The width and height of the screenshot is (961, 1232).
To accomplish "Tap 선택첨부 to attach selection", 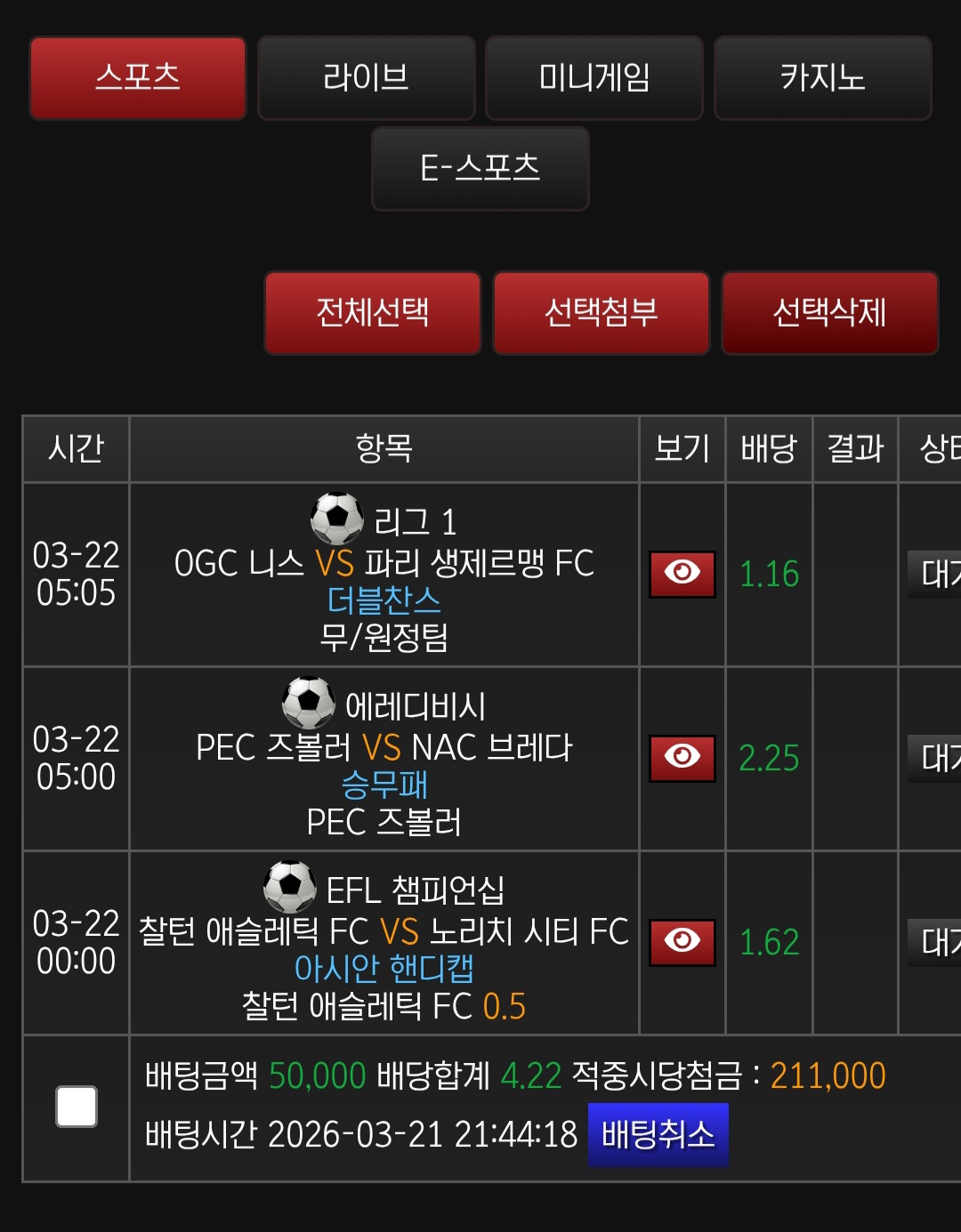I will click(x=601, y=313).
